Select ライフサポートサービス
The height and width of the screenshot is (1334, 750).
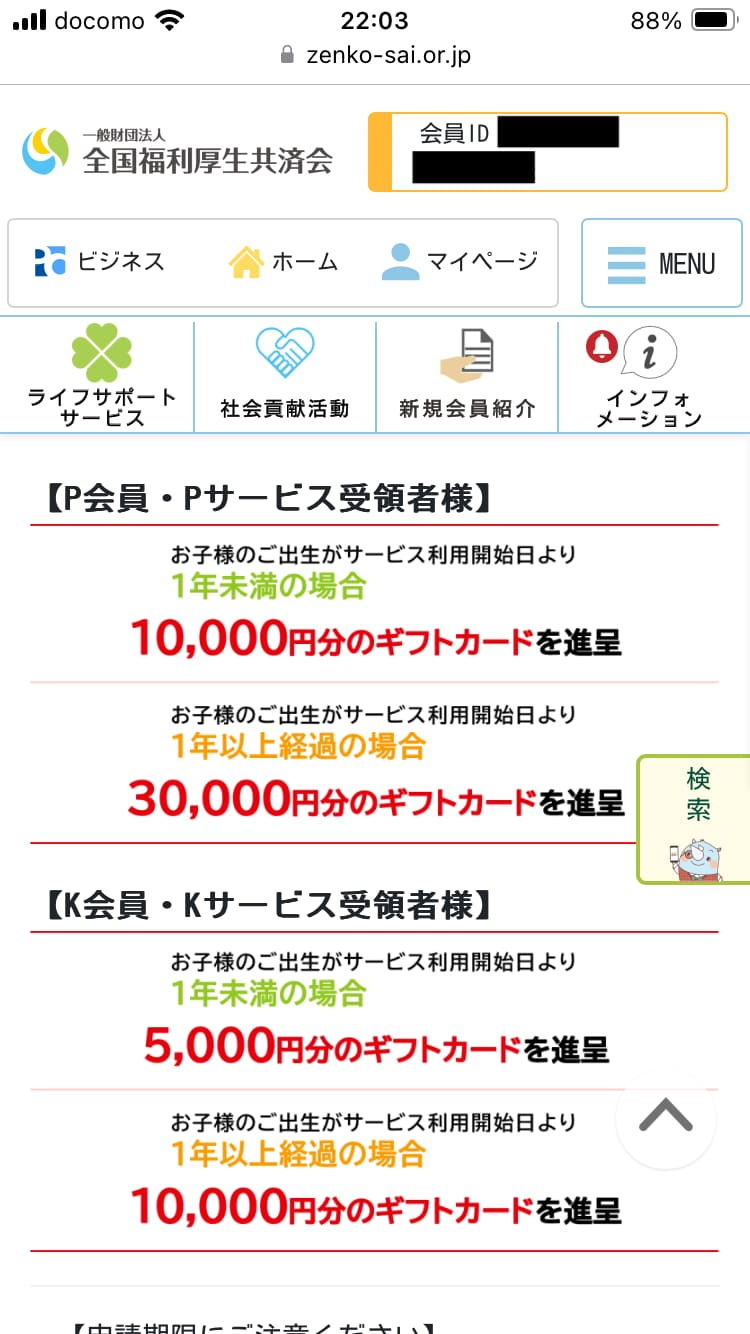pyautogui.click(x=101, y=378)
